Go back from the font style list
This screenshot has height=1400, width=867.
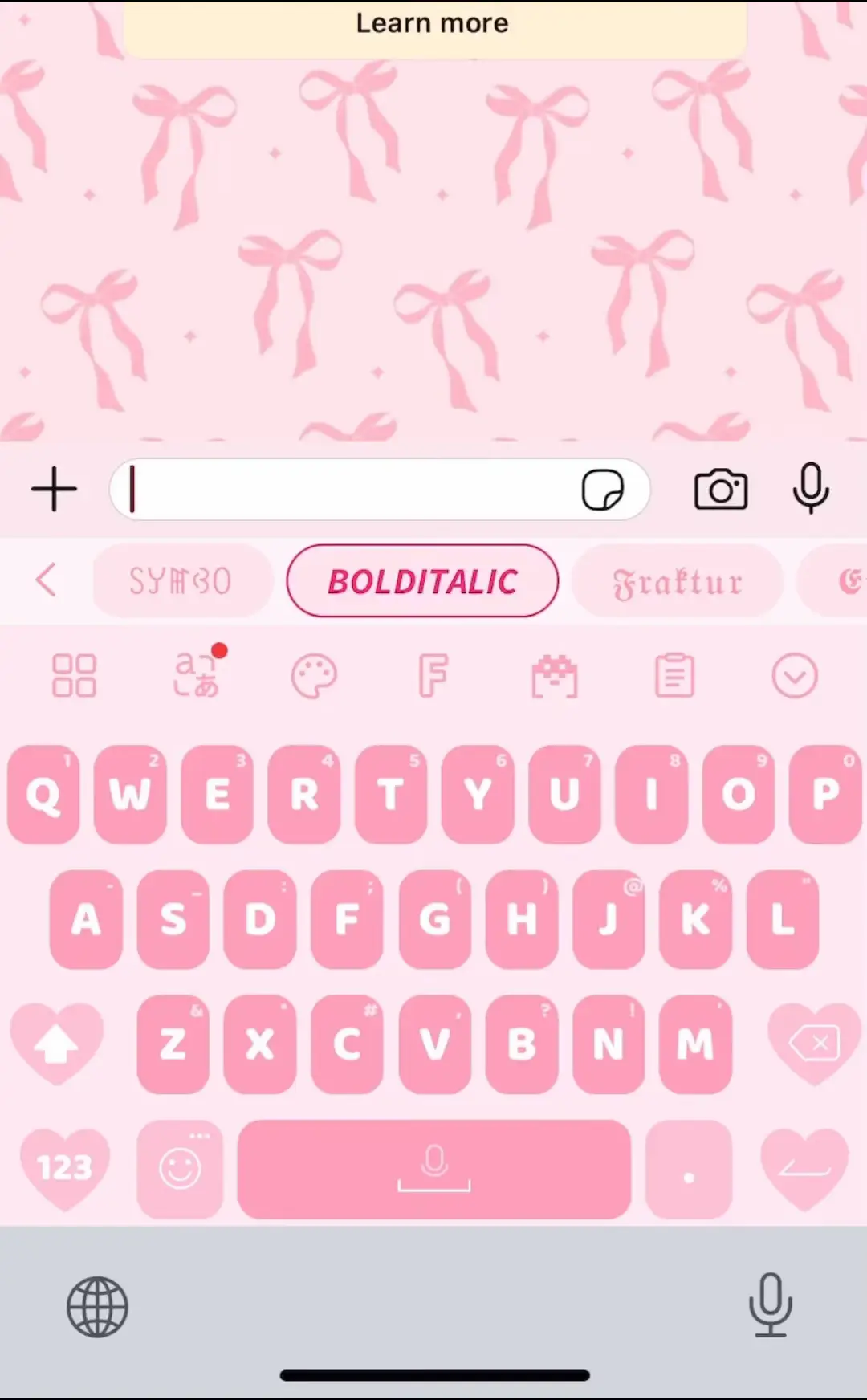(47, 580)
